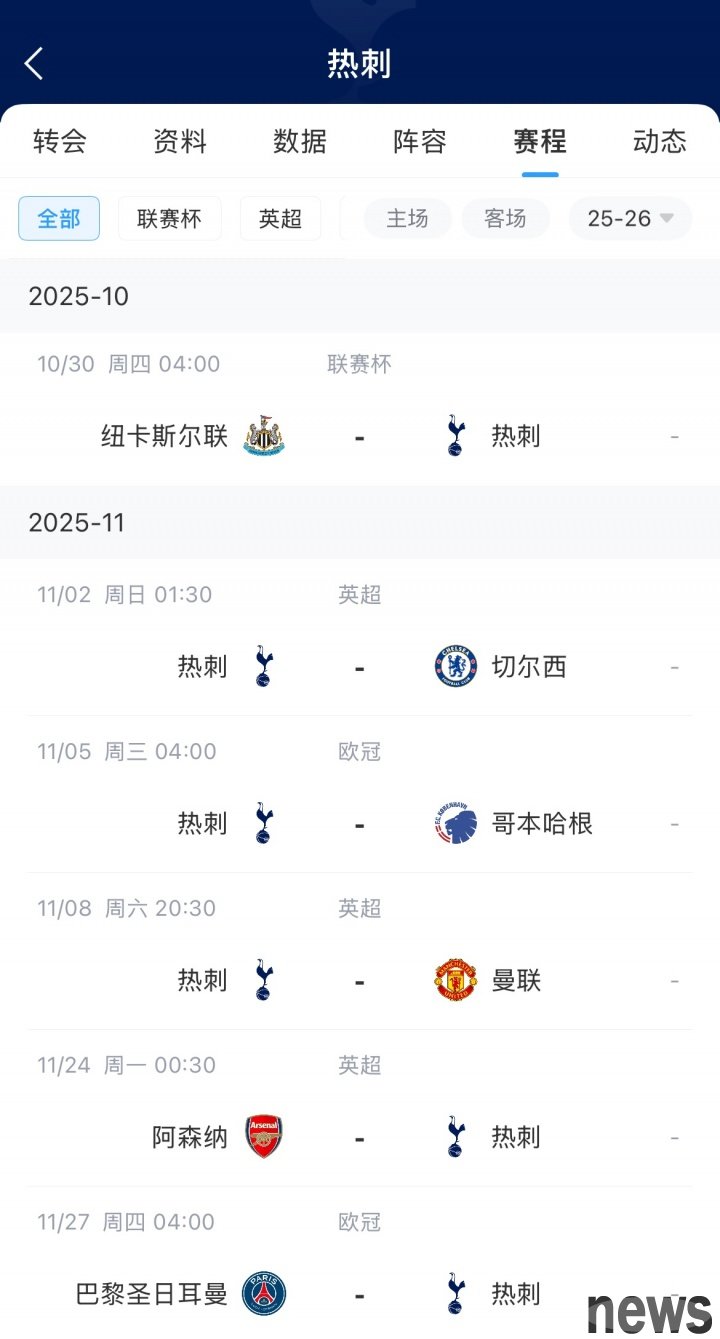Open the 动态 tab

click(660, 142)
